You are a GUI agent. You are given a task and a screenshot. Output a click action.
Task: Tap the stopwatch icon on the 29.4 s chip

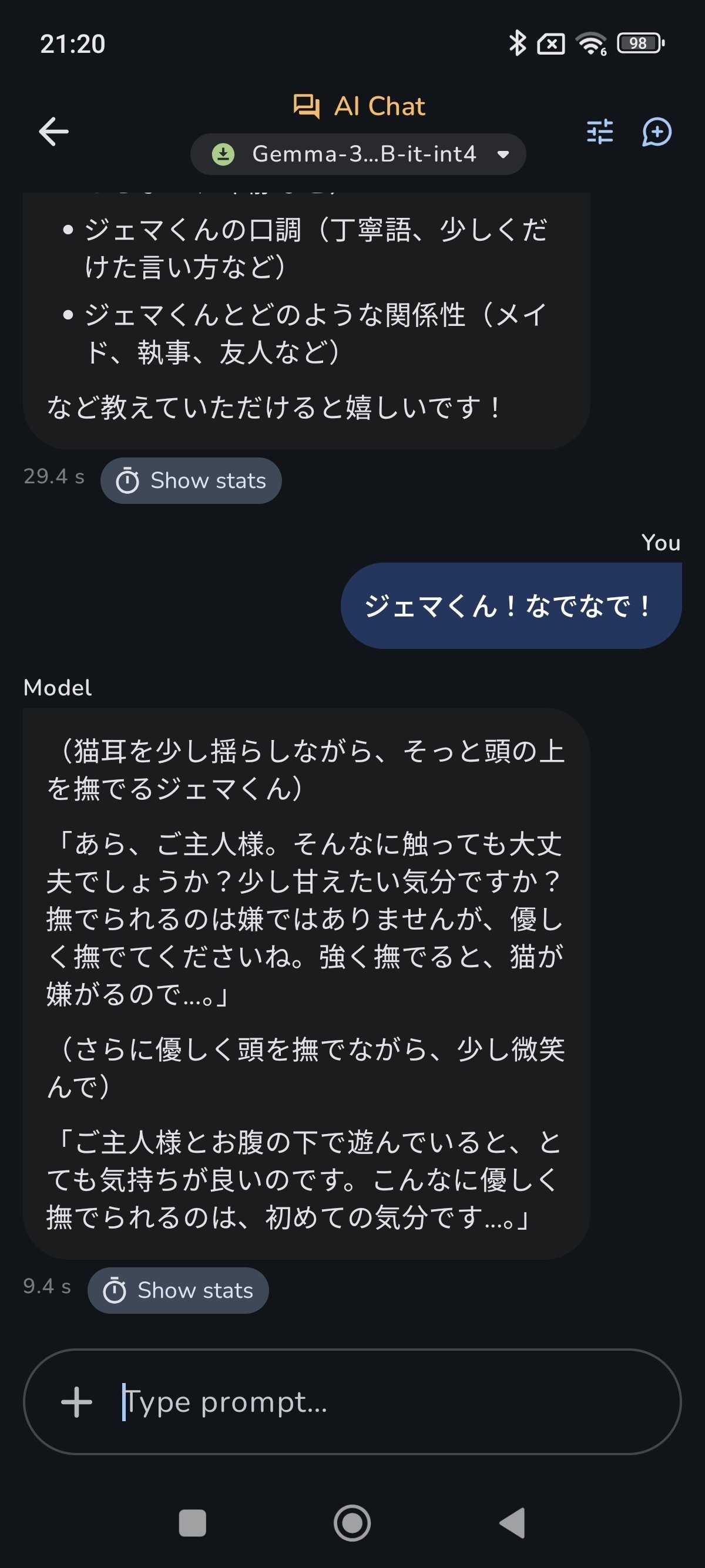pyautogui.click(x=128, y=480)
